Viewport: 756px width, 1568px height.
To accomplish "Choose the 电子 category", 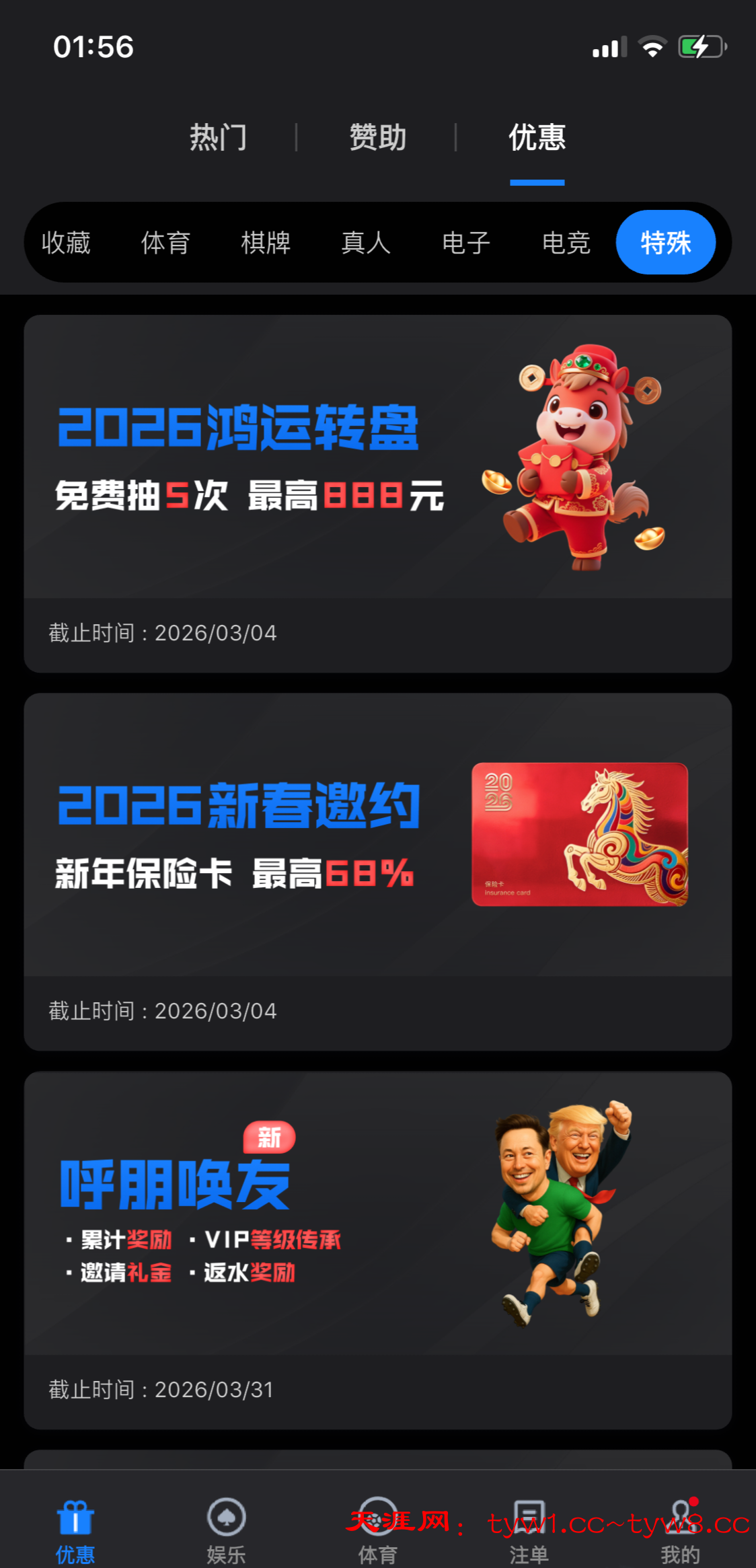I will coord(465,242).
